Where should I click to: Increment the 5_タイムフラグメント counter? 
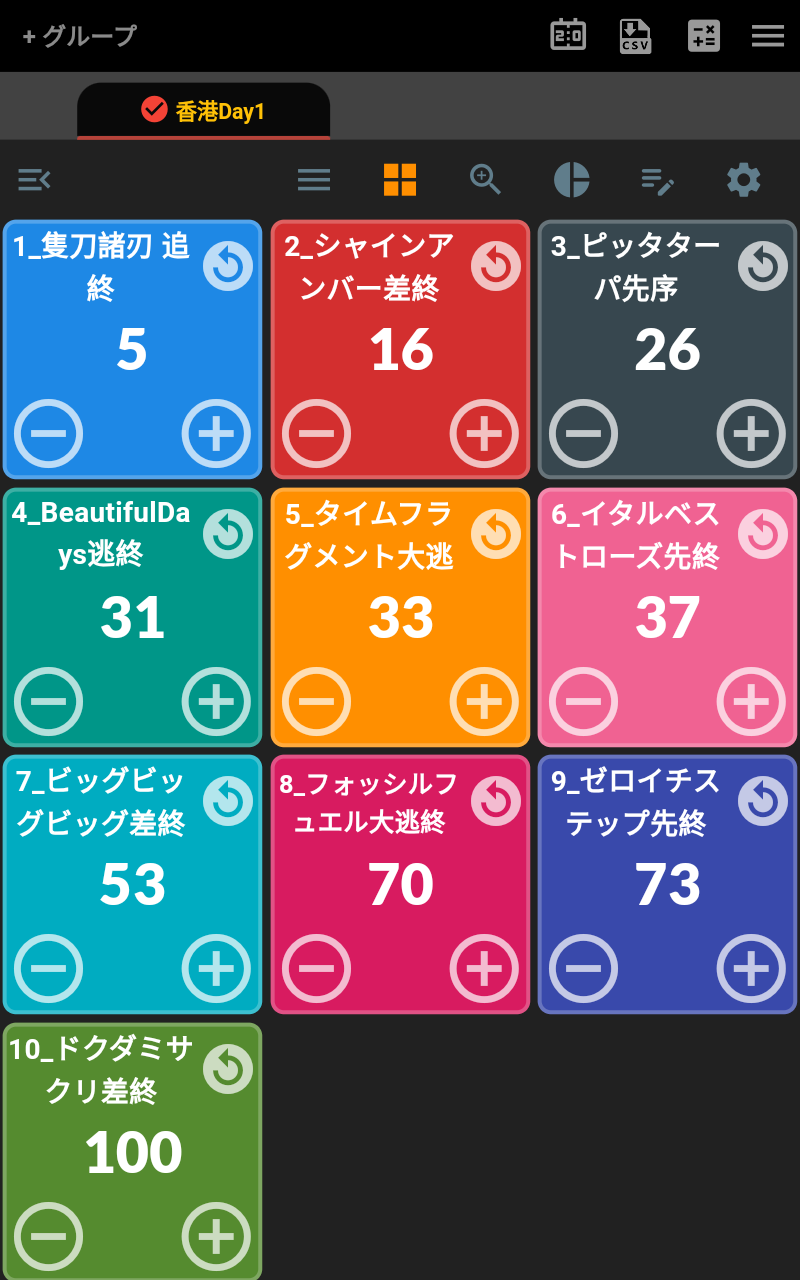click(484, 701)
